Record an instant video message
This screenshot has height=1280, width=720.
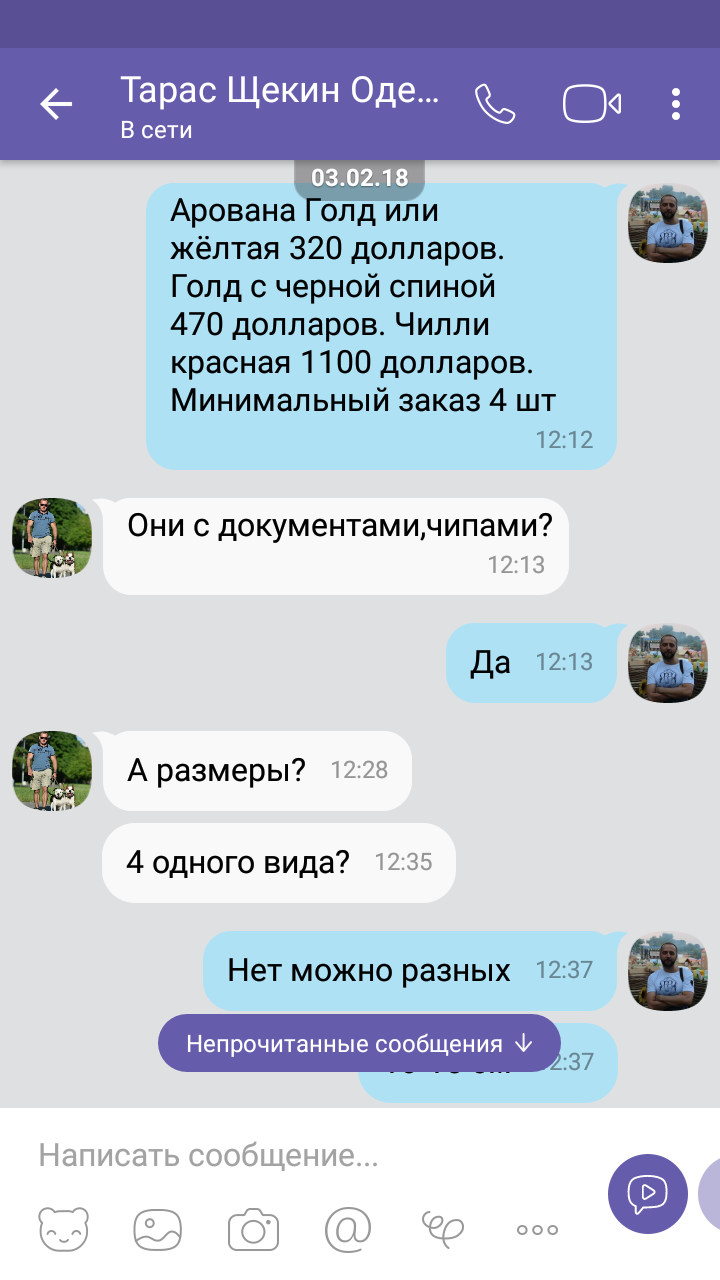[x=647, y=1193]
